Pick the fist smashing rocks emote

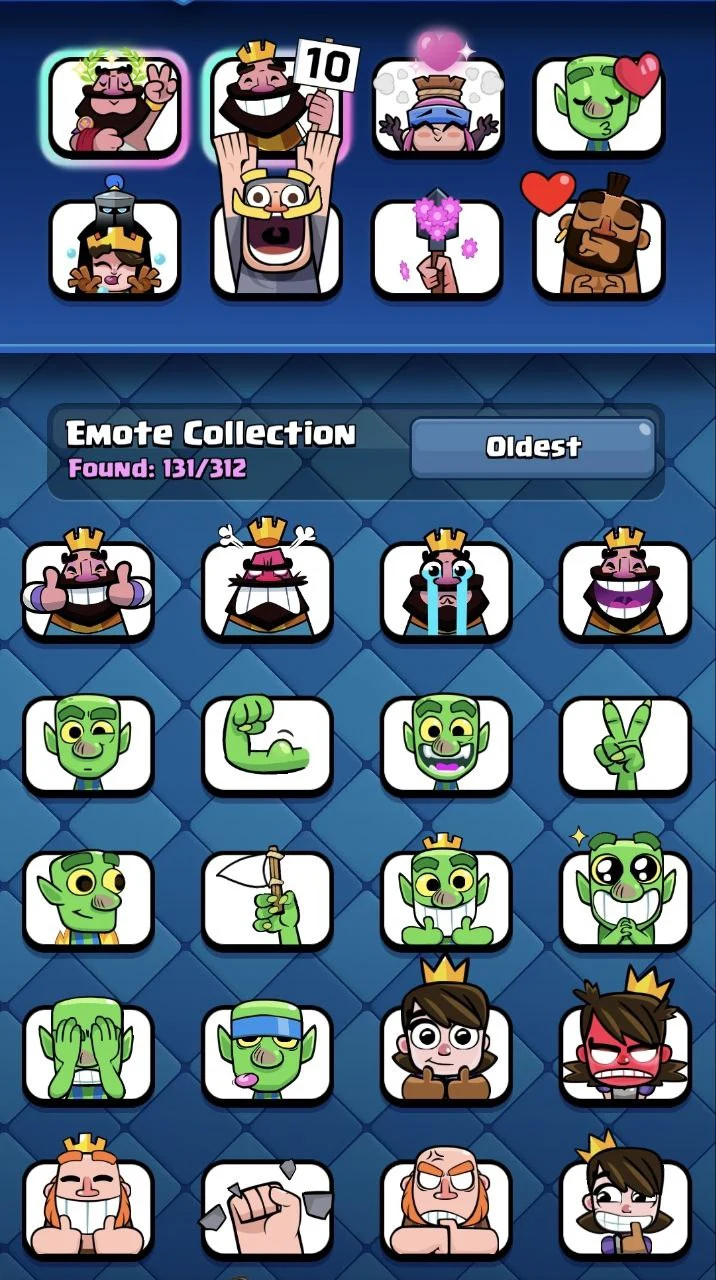pos(267,1208)
